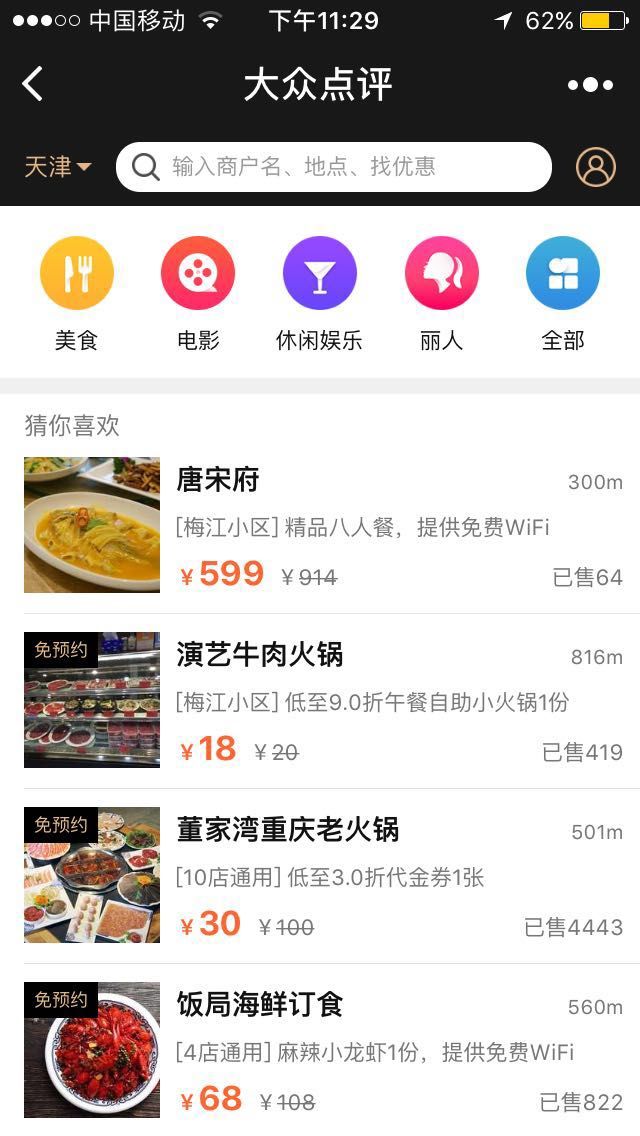Open the 饭局海鲜订食 deal
The width and height of the screenshot is (640, 1136).
click(x=320, y=1050)
